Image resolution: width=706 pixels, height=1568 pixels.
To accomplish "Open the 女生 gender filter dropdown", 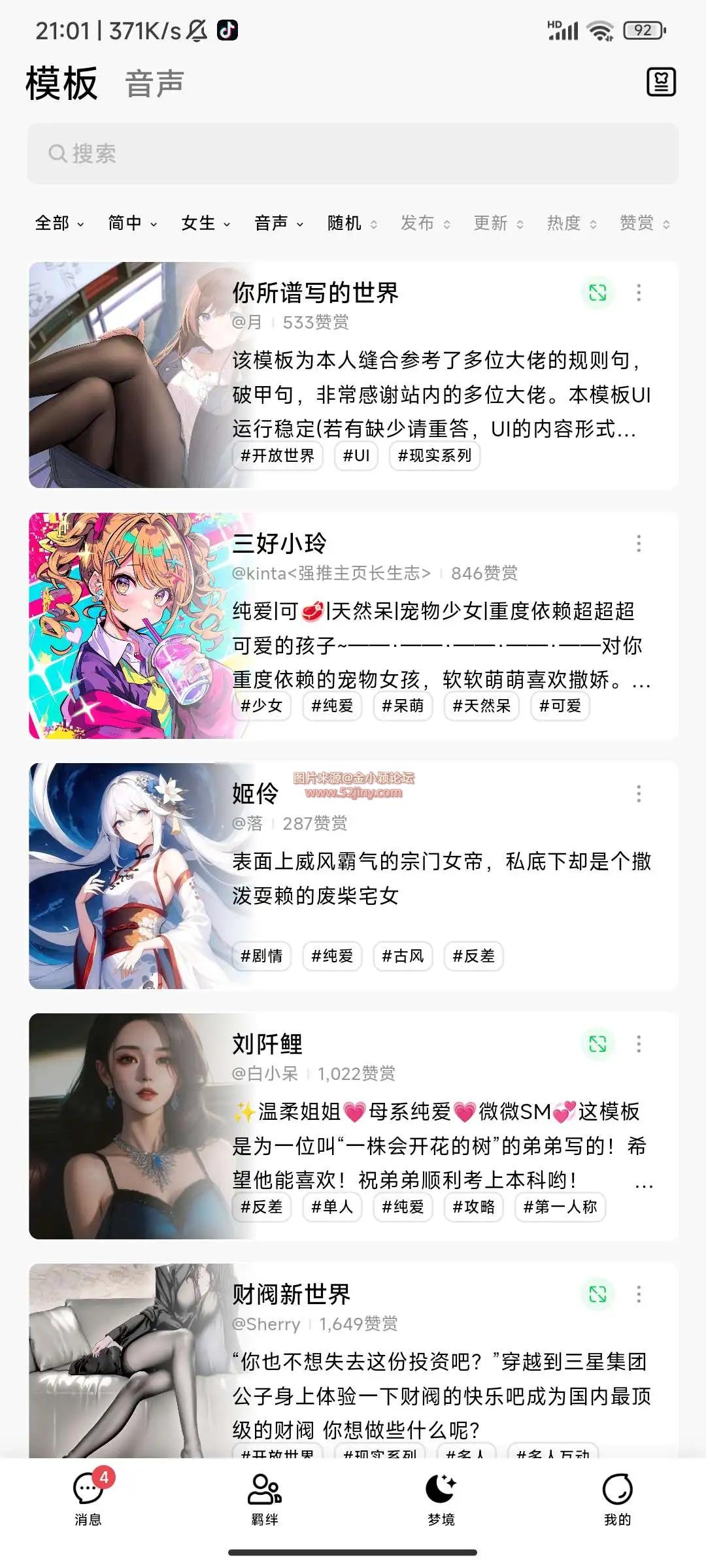I will 203,223.
